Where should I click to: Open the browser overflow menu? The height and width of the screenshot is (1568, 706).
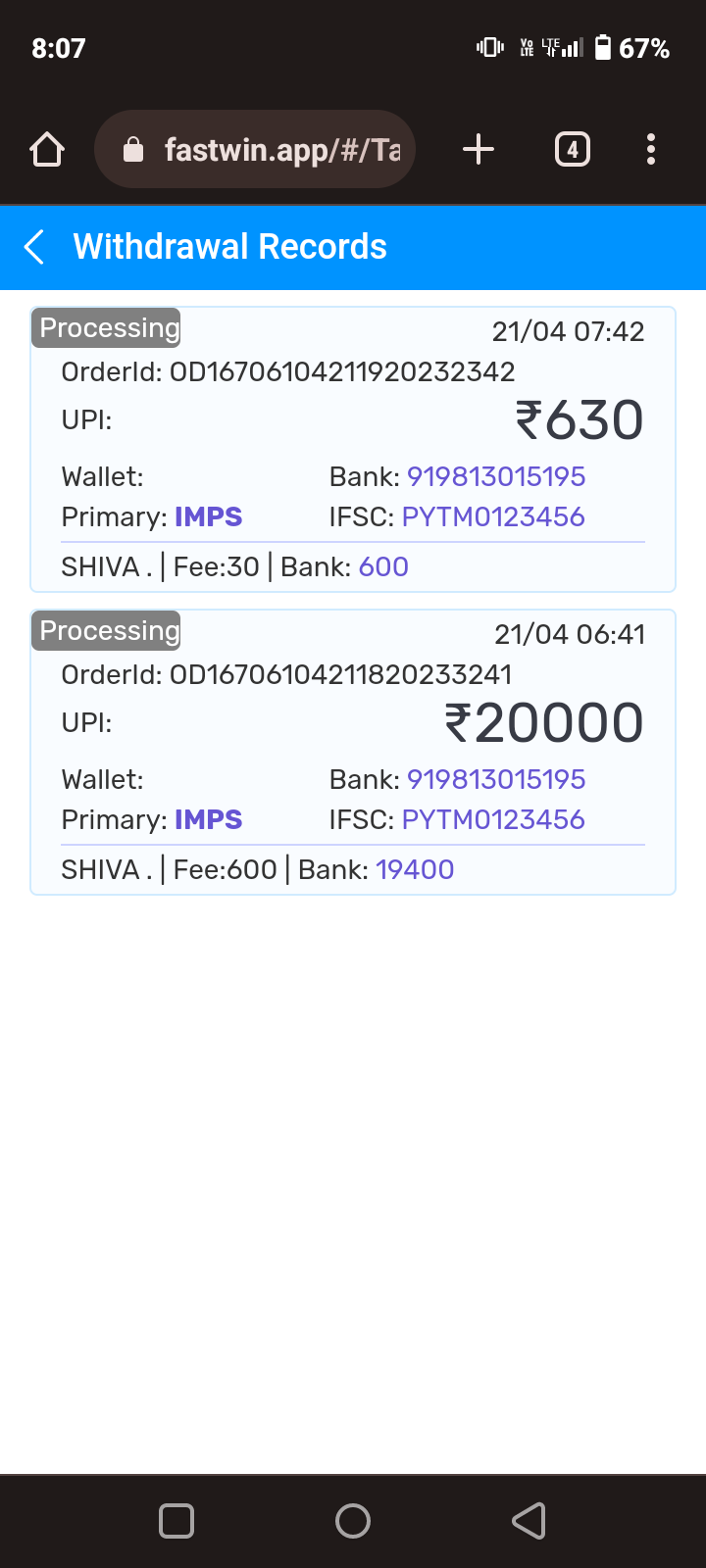coord(650,150)
